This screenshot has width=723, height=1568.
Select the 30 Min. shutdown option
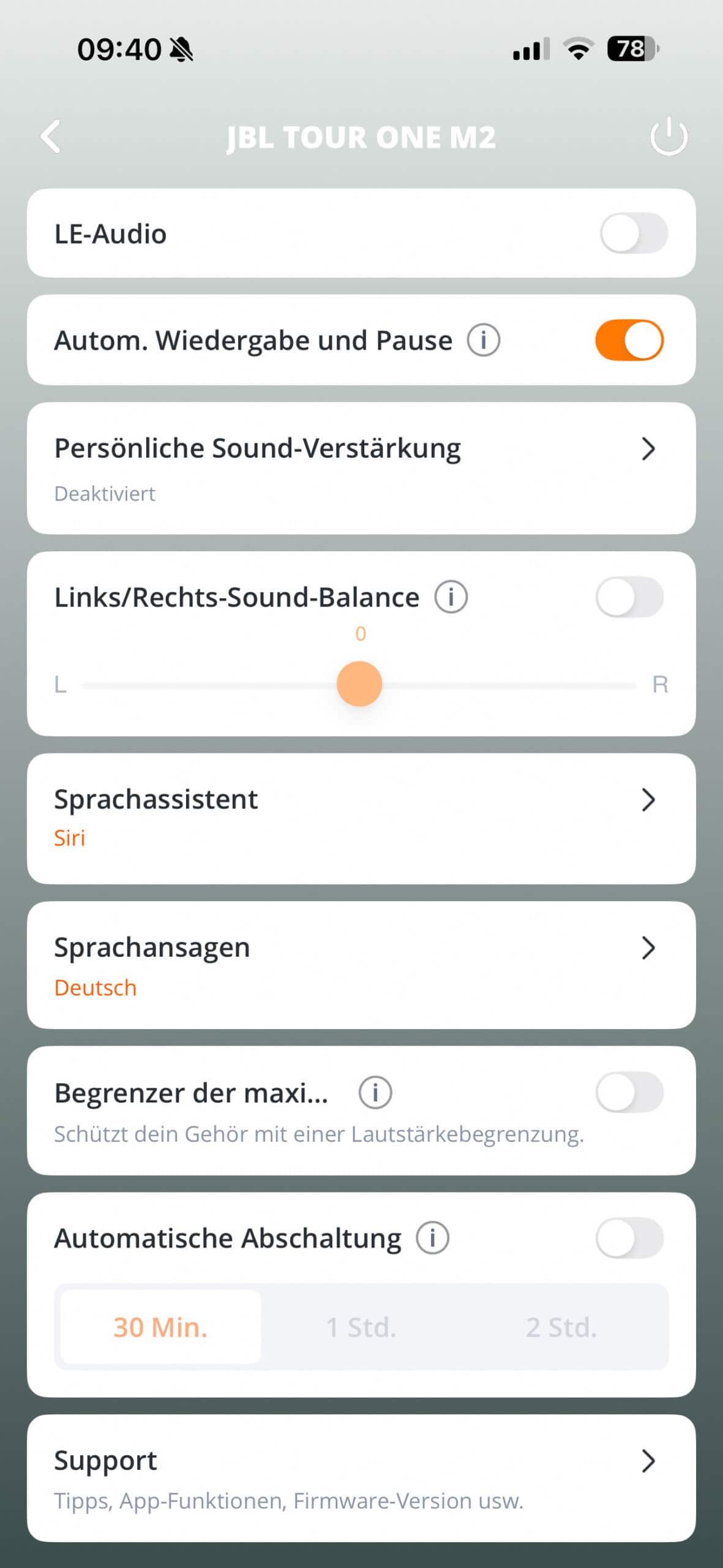[160, 1327]
